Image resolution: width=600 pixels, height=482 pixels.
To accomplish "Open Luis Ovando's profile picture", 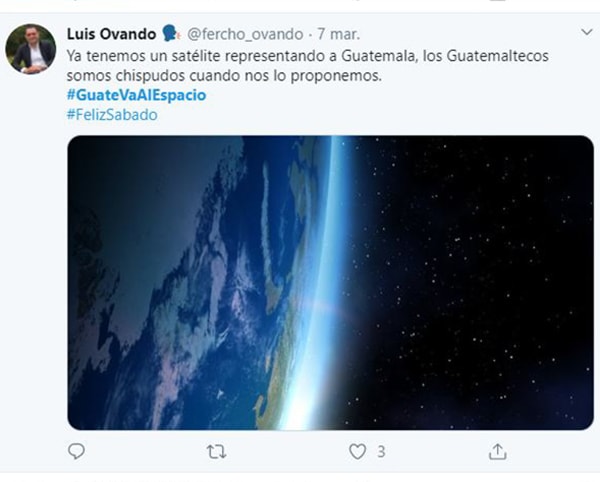I will tap(31, 49).
